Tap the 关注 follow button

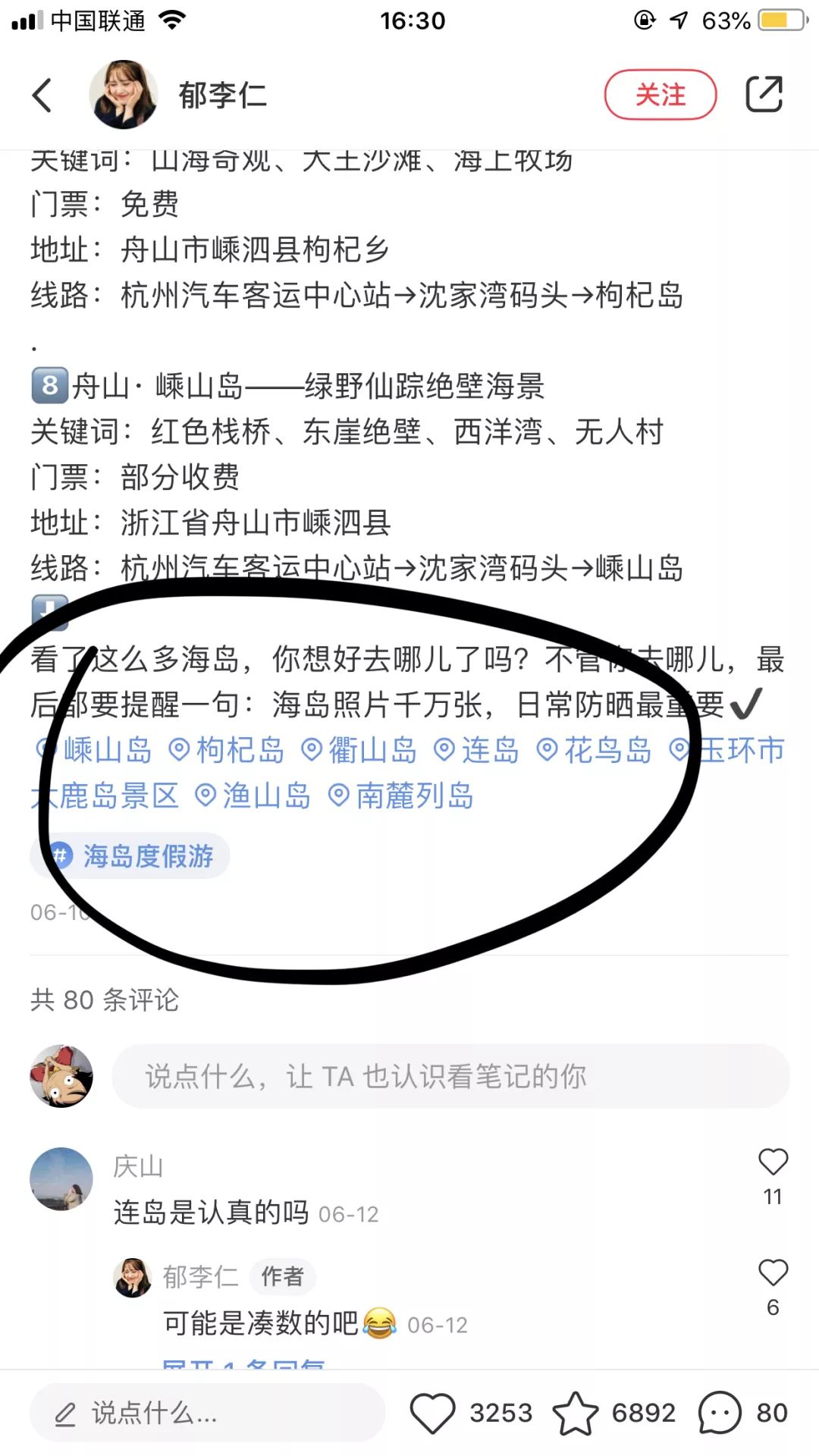coord(660,93)
